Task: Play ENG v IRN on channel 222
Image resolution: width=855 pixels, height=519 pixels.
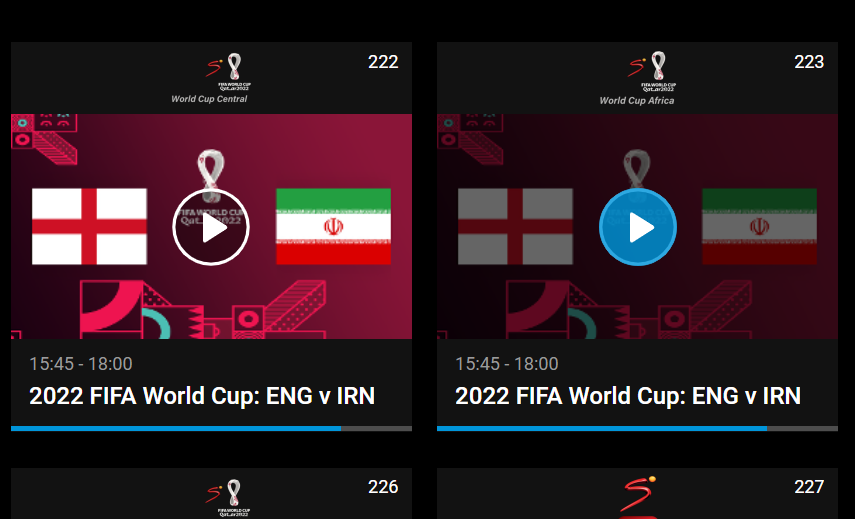Action: click(x=211, y=227)
